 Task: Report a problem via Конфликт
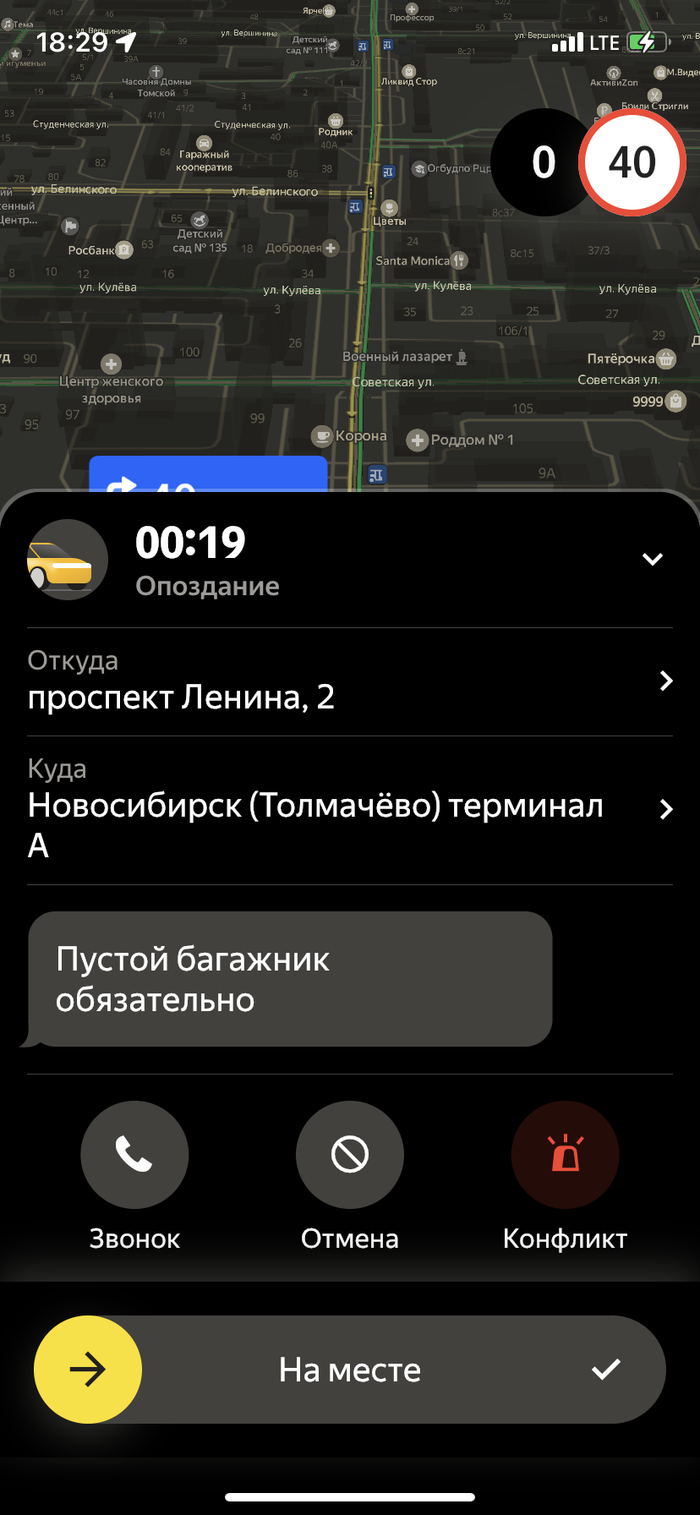(565, 1155)
